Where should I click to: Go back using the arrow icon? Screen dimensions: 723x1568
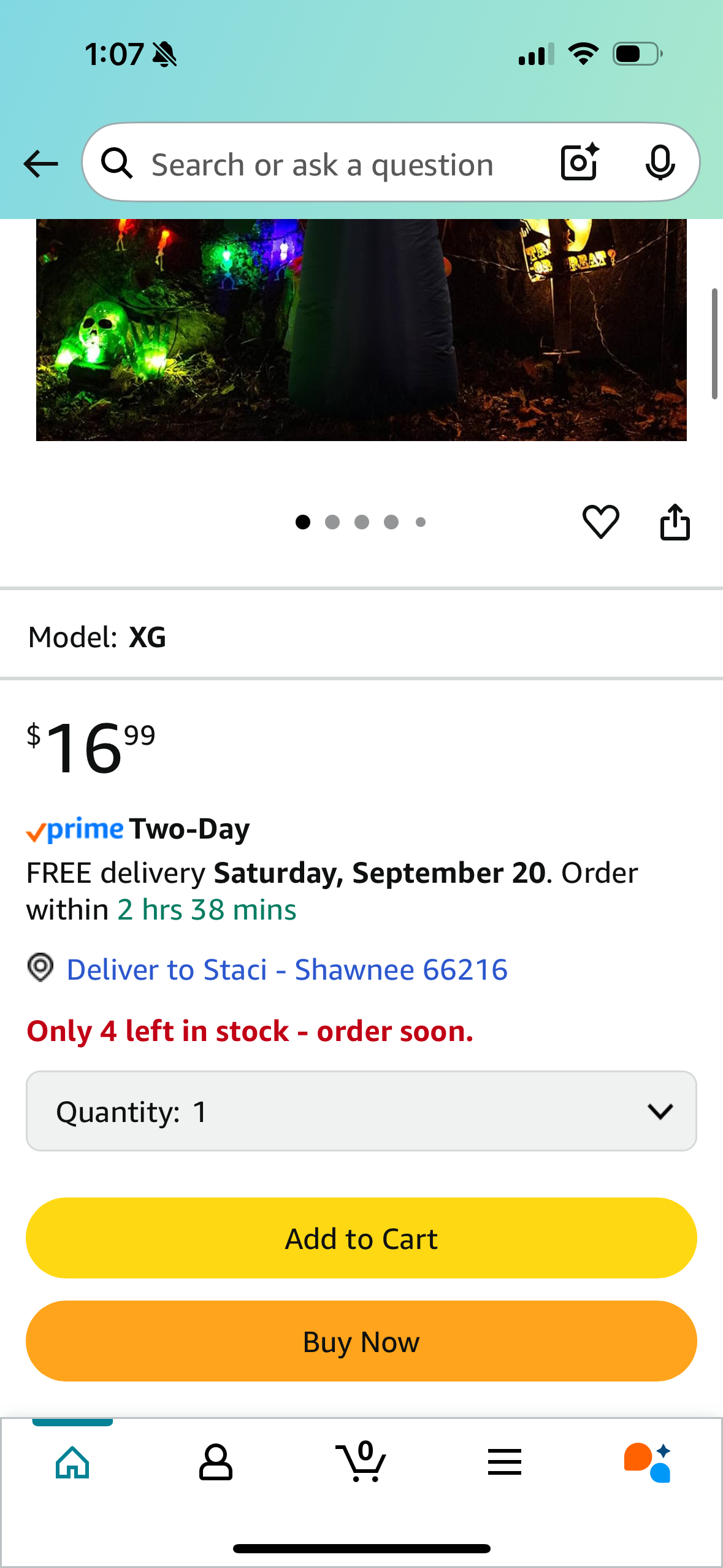tap(40, 164)
